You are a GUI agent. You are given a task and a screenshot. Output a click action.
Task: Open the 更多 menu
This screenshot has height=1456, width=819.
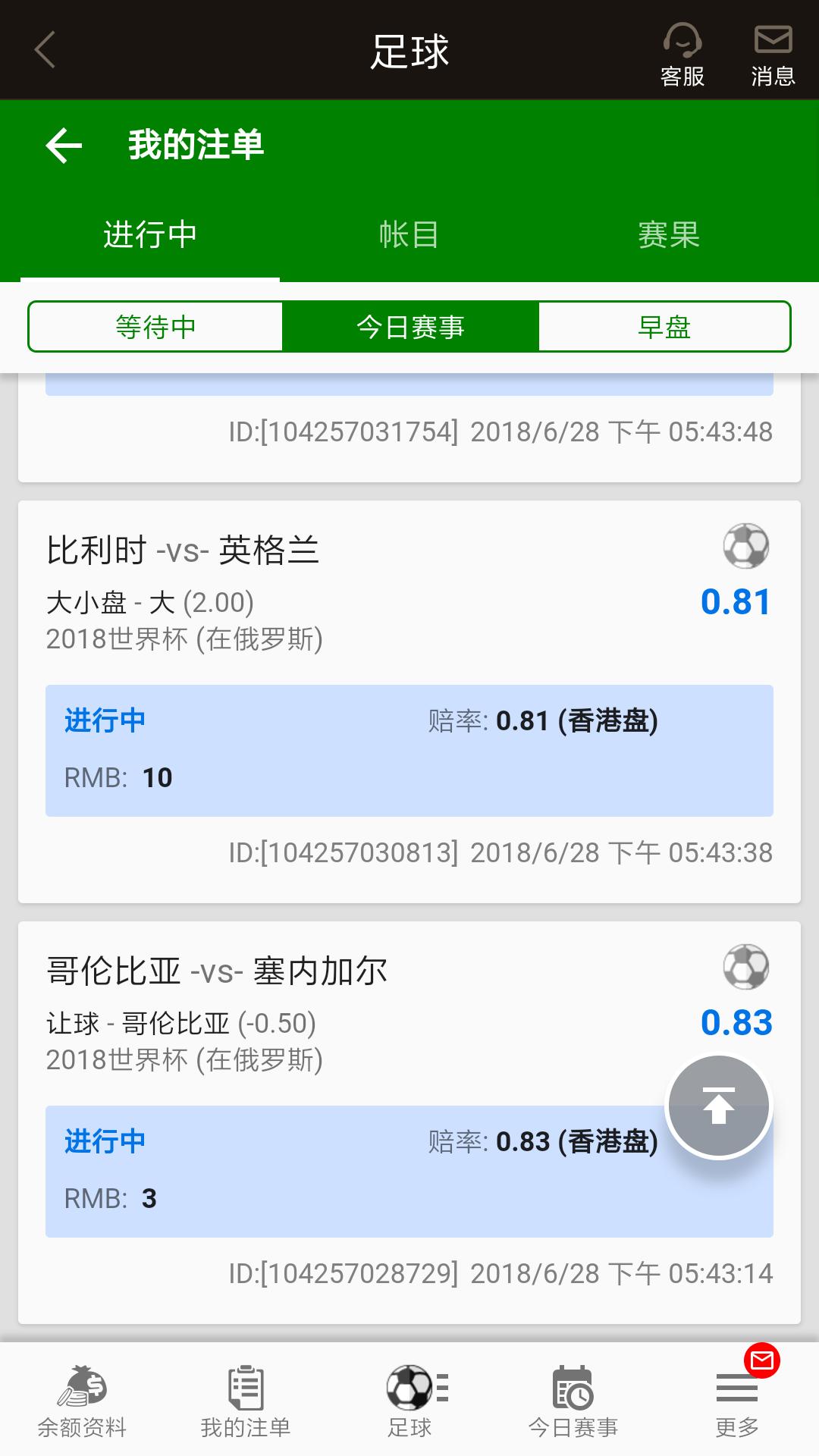click(x=737, y=1401)
